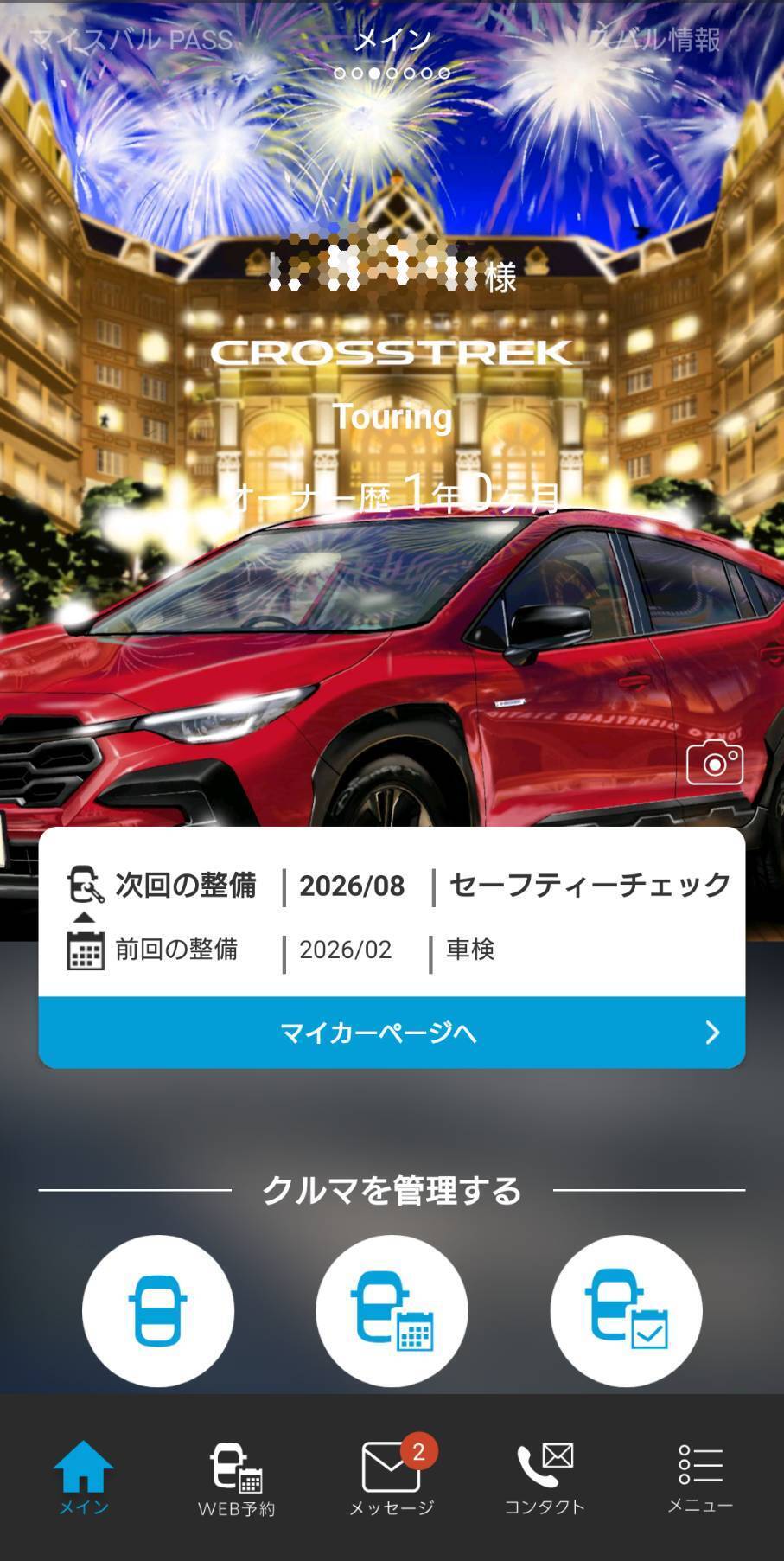Viewport: 784px width, 1561px height.
Task: Switch to the マイスバル PASS tab
Action: [131, 40]
